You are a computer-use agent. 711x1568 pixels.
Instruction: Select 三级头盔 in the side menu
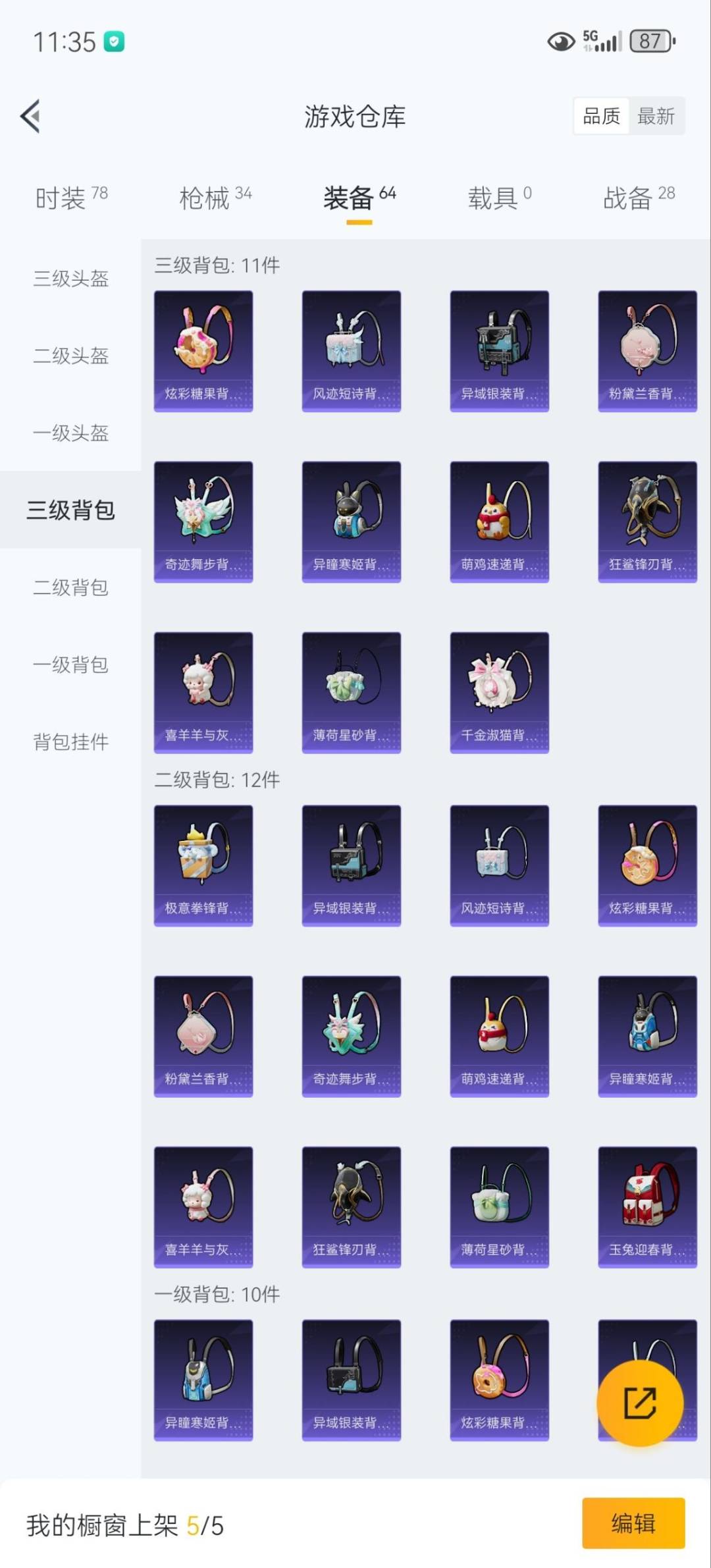click(x=70, y=279)
